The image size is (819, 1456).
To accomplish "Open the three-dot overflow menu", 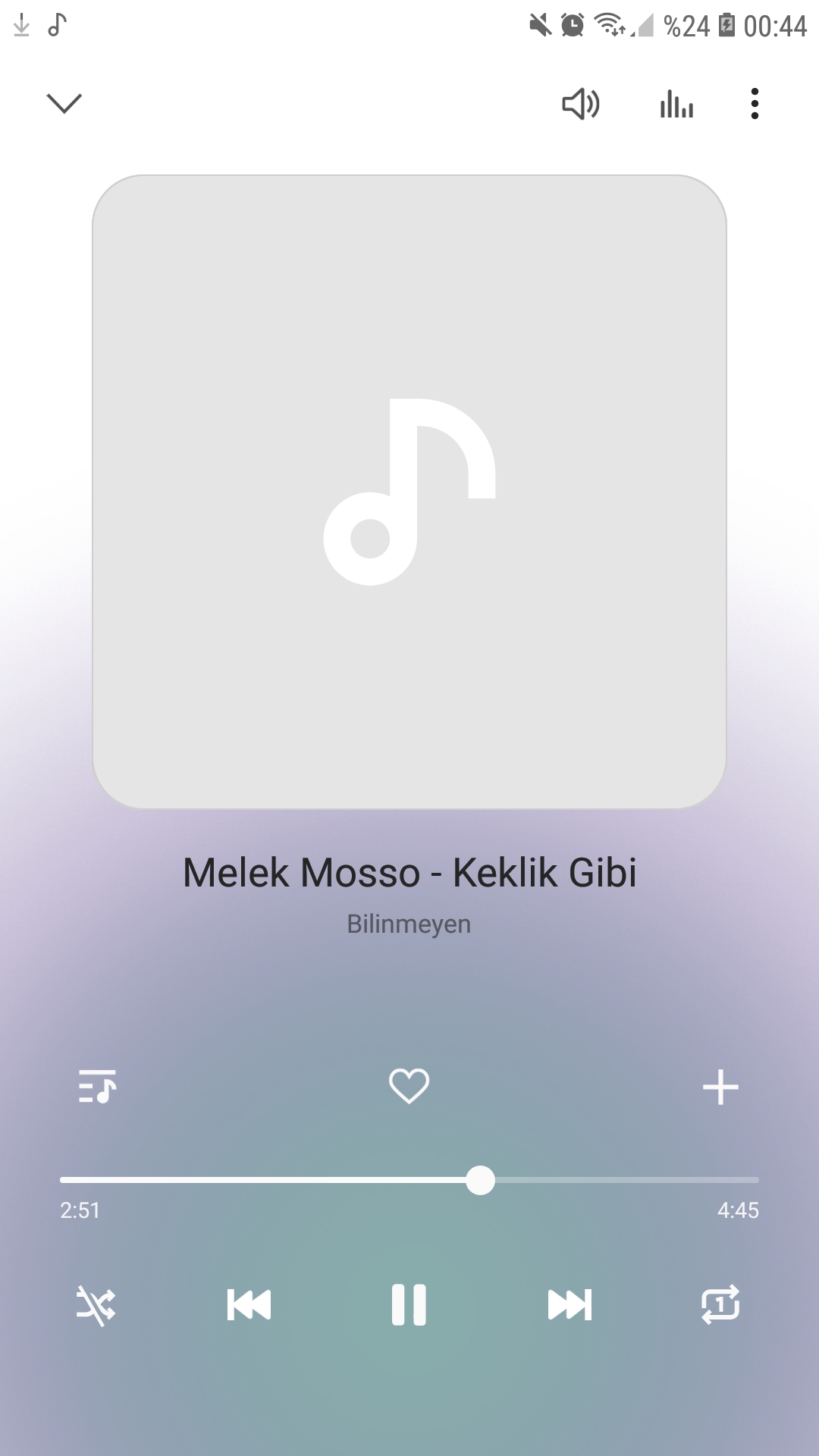I will coord(755,104).
